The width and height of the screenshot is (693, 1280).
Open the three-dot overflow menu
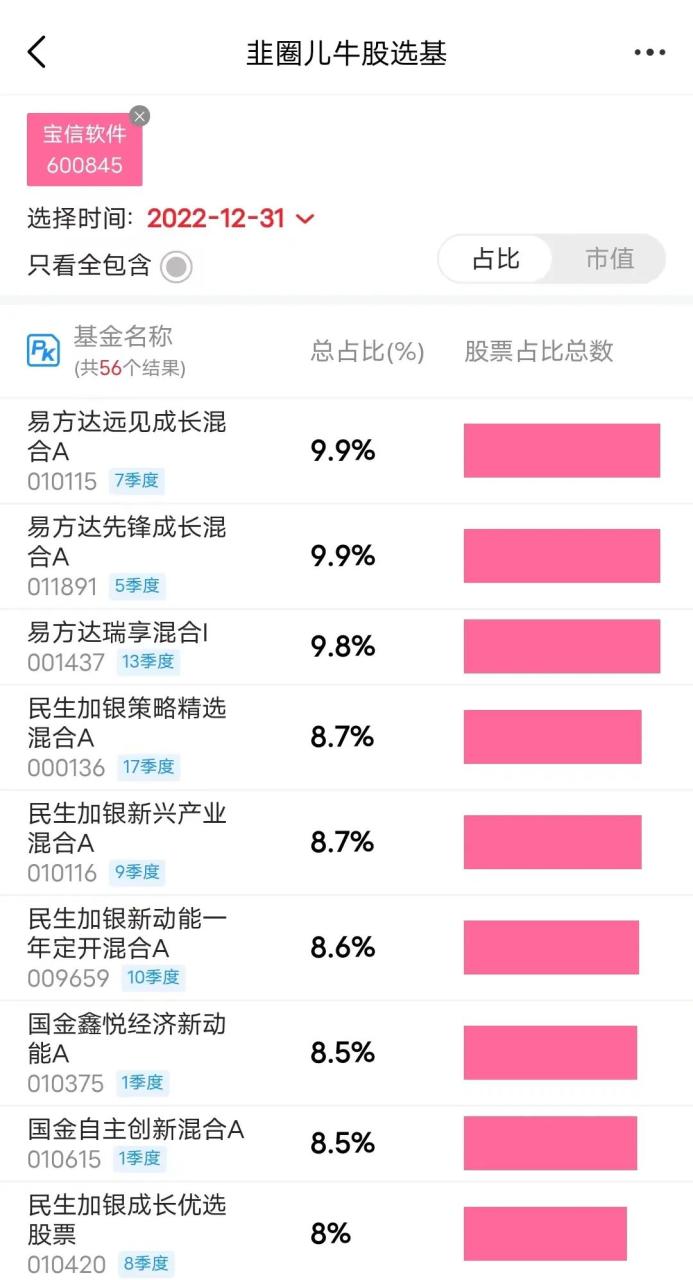click(650, 53)
